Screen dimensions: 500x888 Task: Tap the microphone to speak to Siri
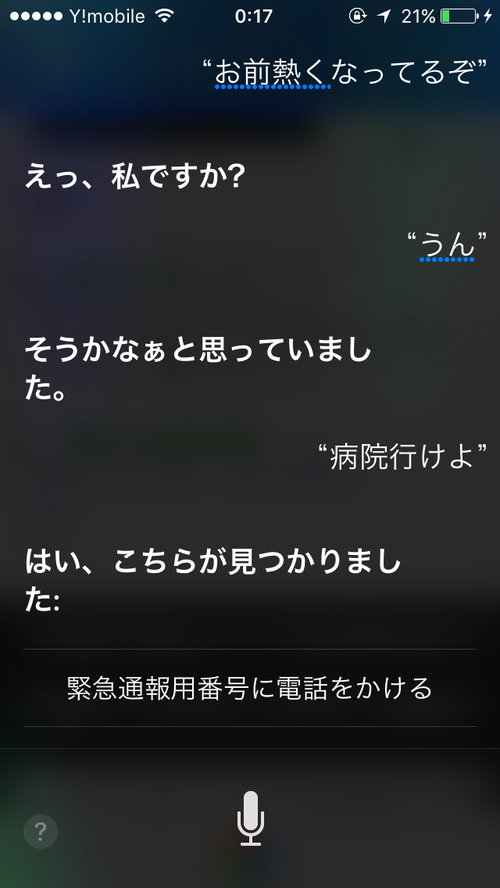(x=250, y=818)
